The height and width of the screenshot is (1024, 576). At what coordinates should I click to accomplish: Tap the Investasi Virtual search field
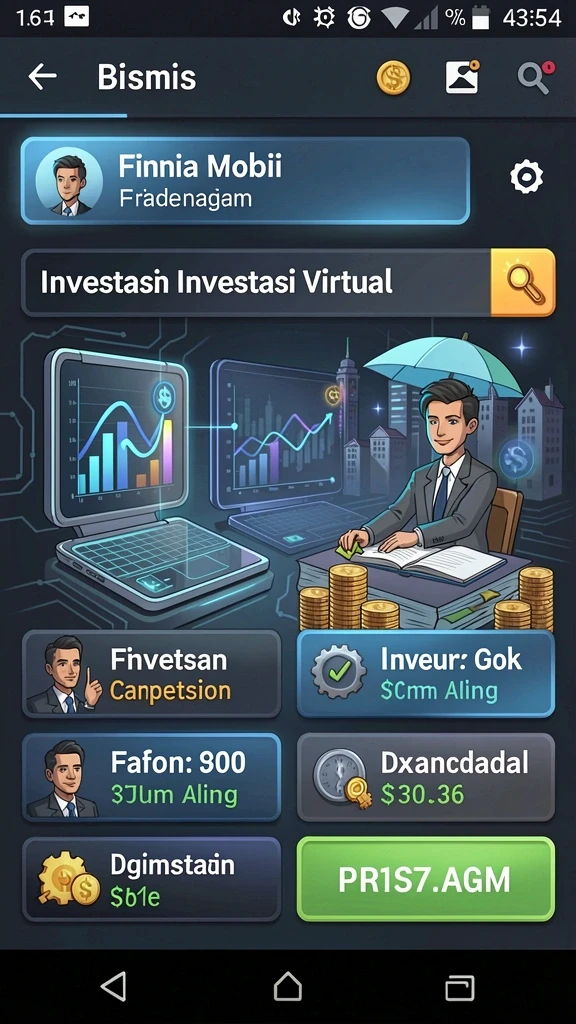256,283
